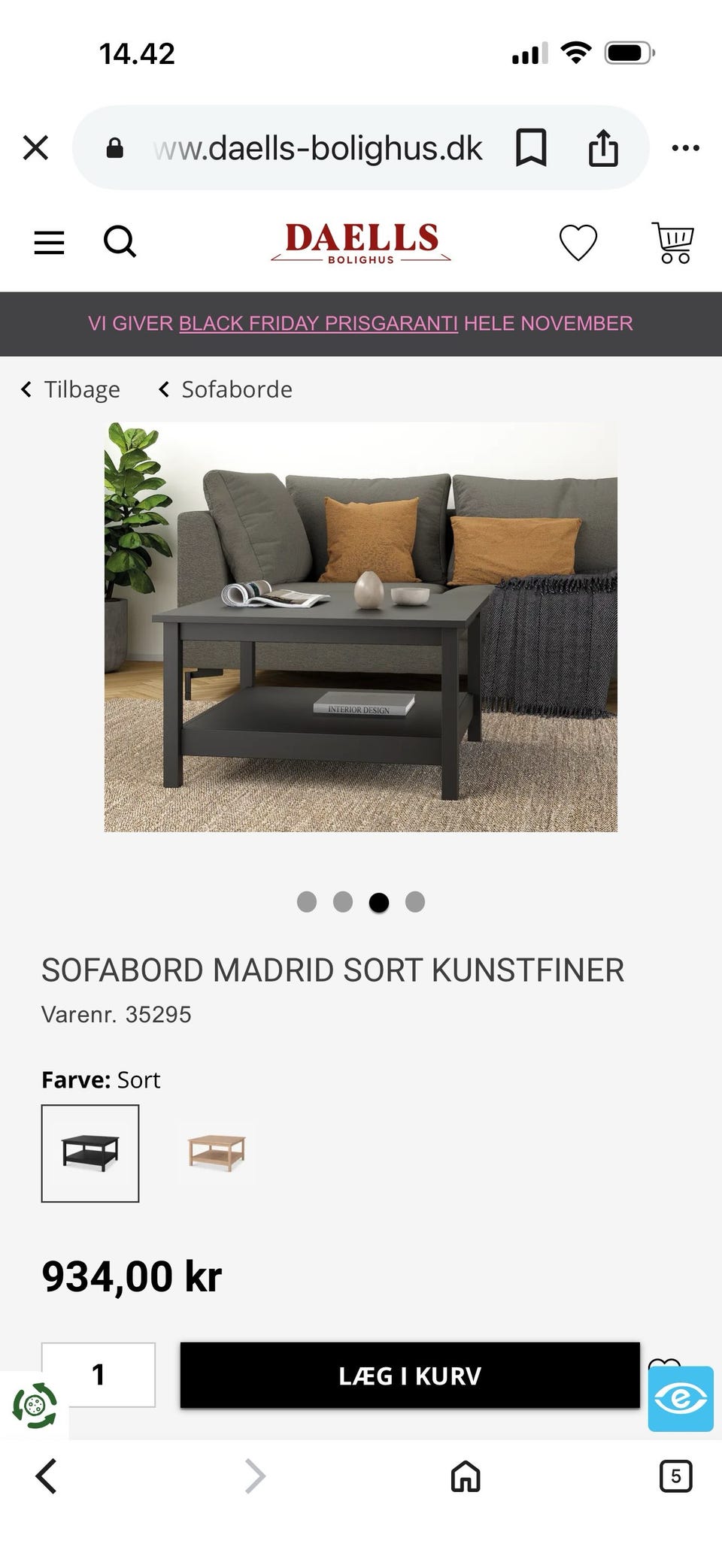Open the Sofaborde category page
Screen dimensions: 722x1568
[x=236, y=389]
